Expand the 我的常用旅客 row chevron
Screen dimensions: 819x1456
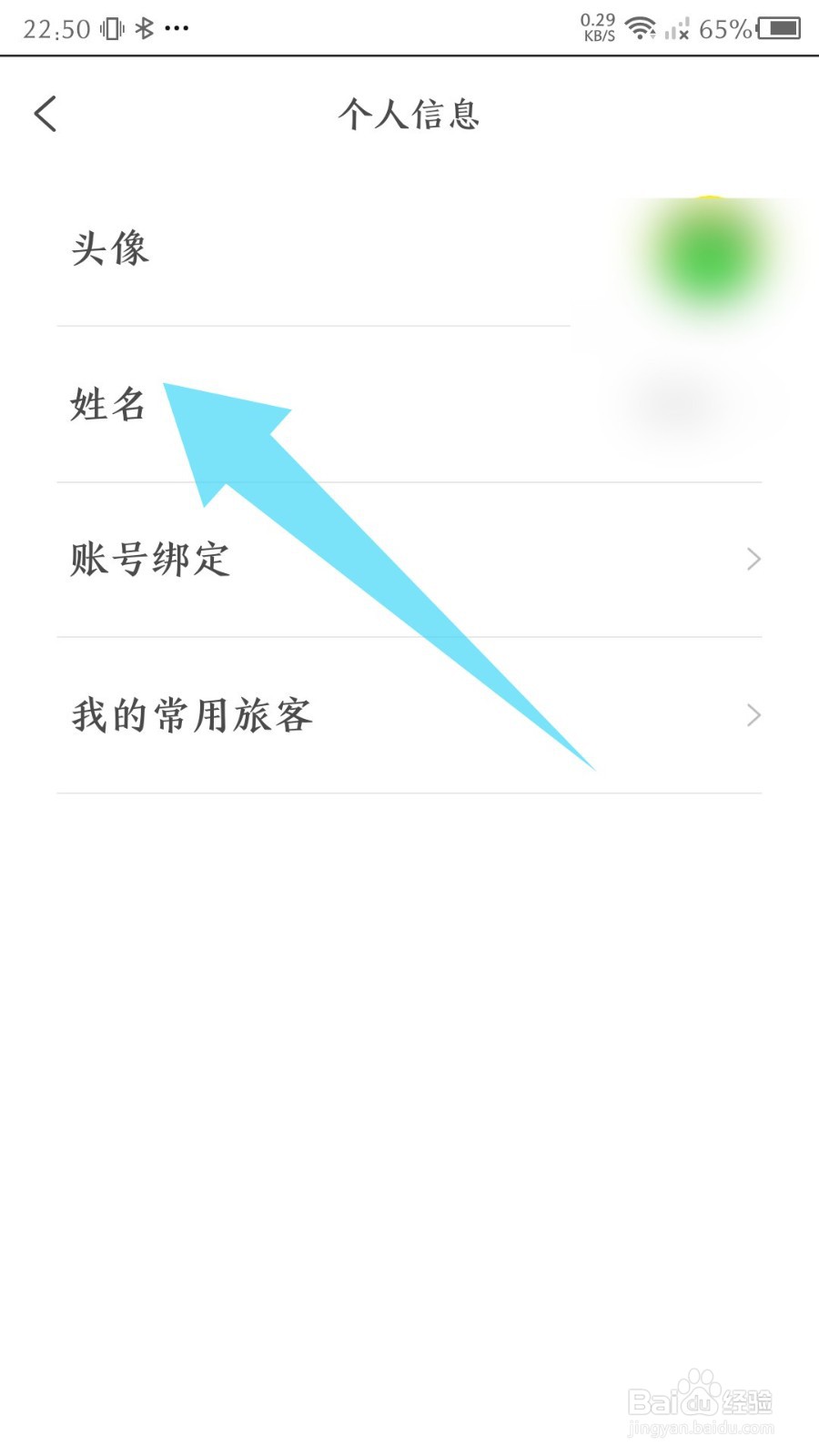click(753, 715)
